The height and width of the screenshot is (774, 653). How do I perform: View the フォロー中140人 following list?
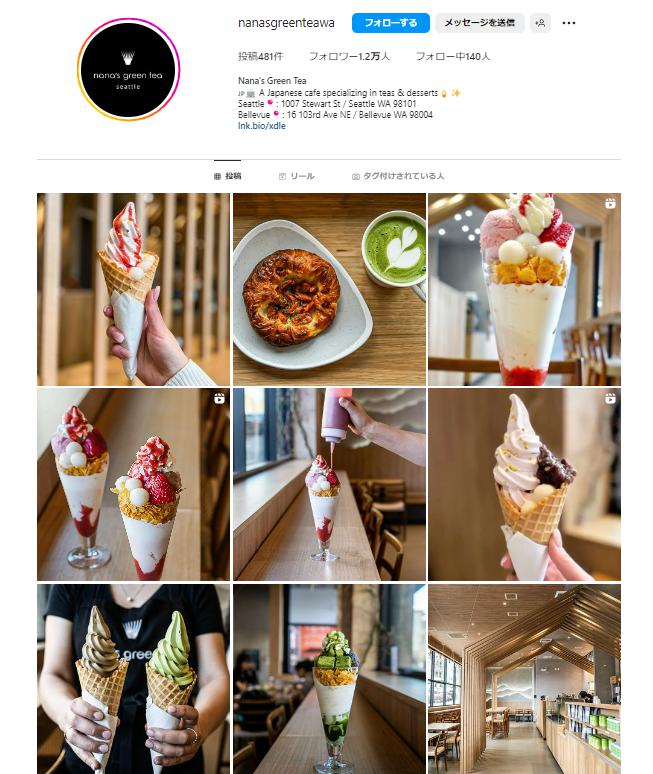453,57
